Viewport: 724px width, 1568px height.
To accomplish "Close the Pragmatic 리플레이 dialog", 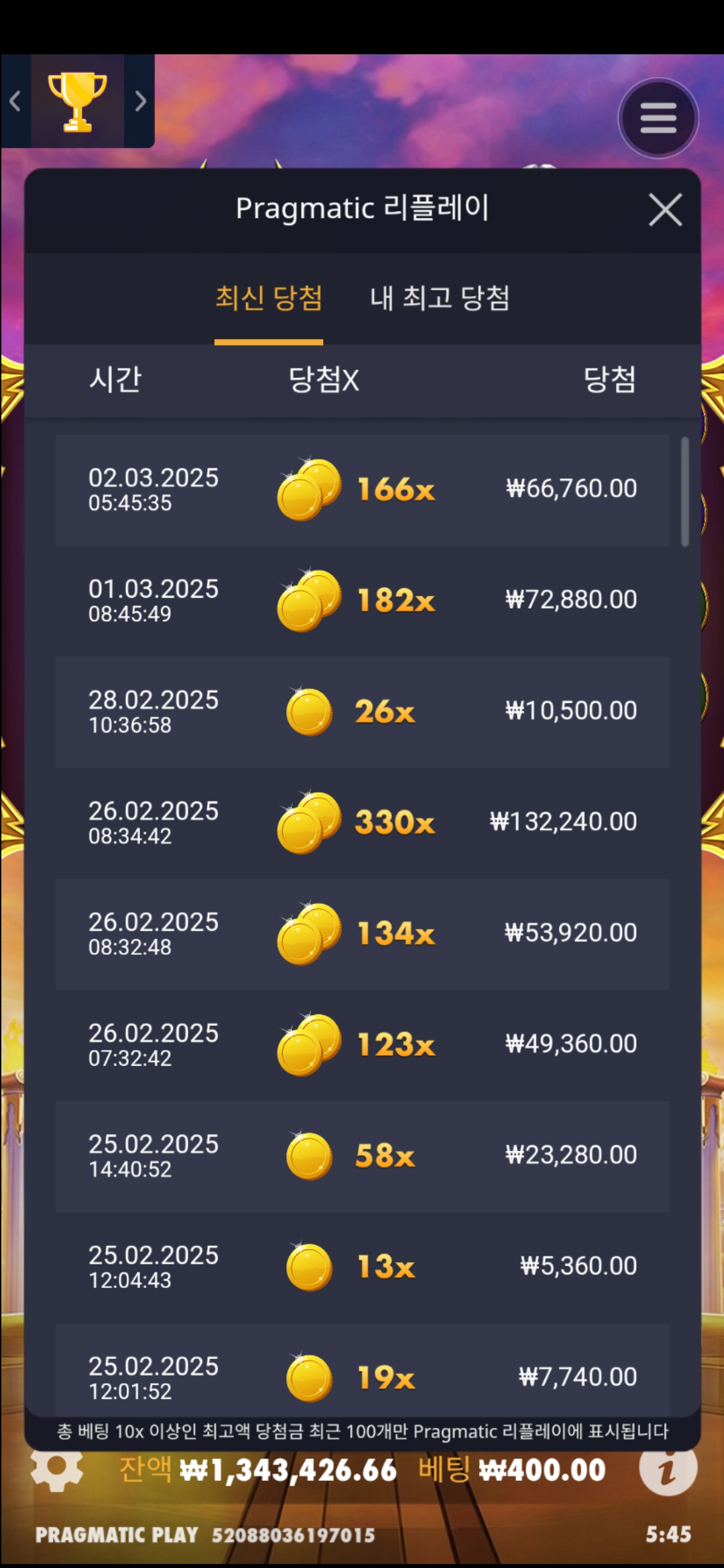I will pyautogui.click(x=665, y=210).
